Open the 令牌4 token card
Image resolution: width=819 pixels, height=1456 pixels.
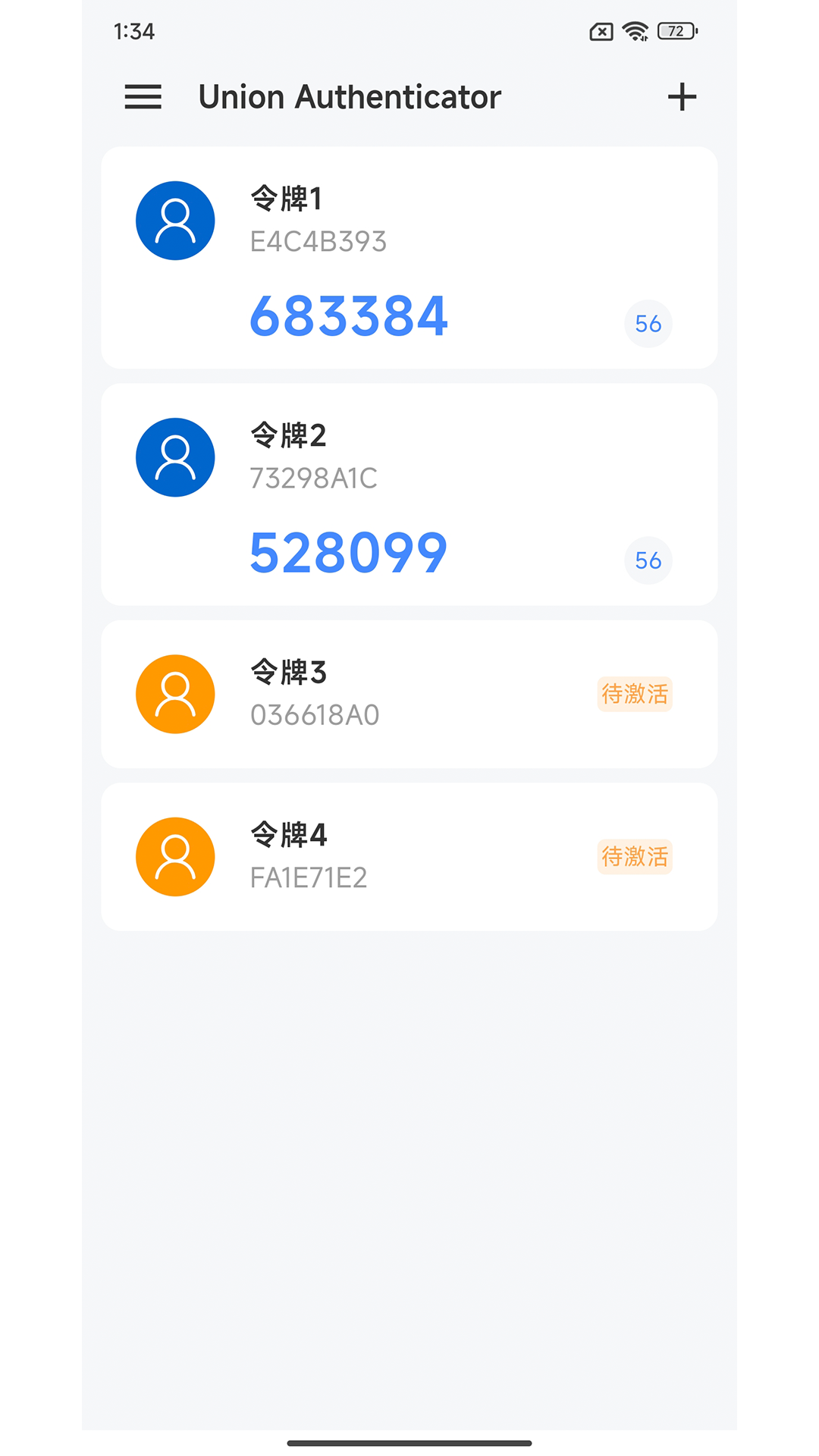tap(409, 856)
